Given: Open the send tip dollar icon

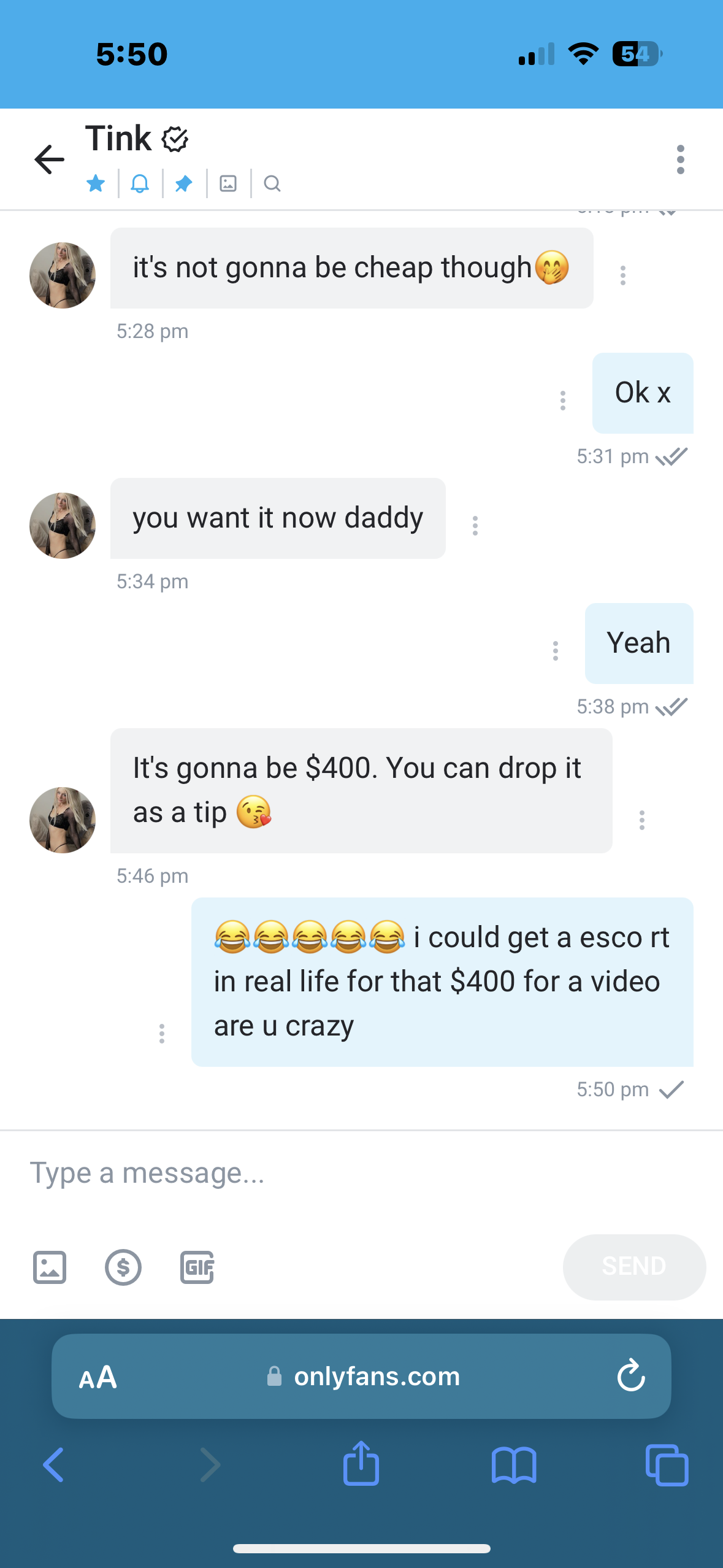Looking at the screenshot, I should (x=123, y=1267).
